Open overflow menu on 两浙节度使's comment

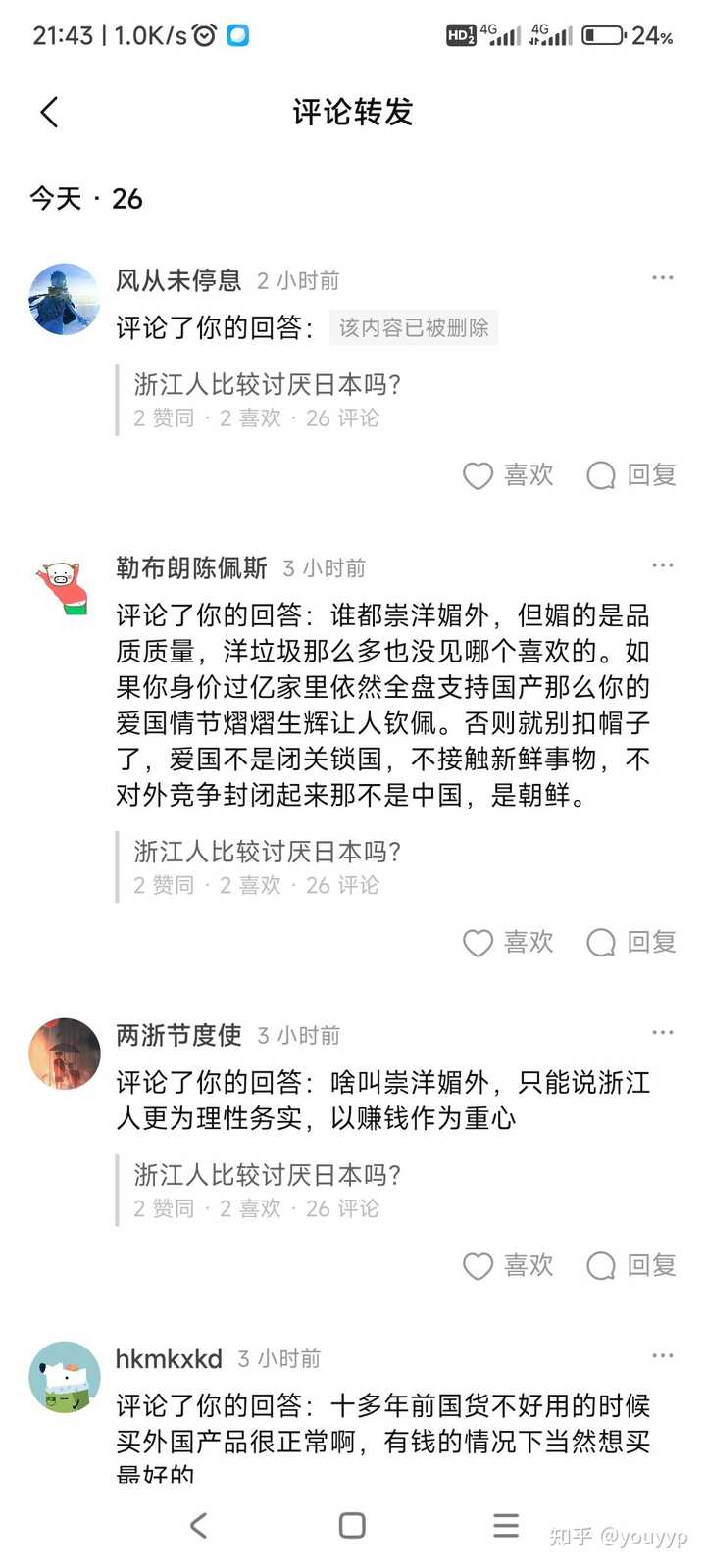pyautogui.click(x=663, y=1032)
